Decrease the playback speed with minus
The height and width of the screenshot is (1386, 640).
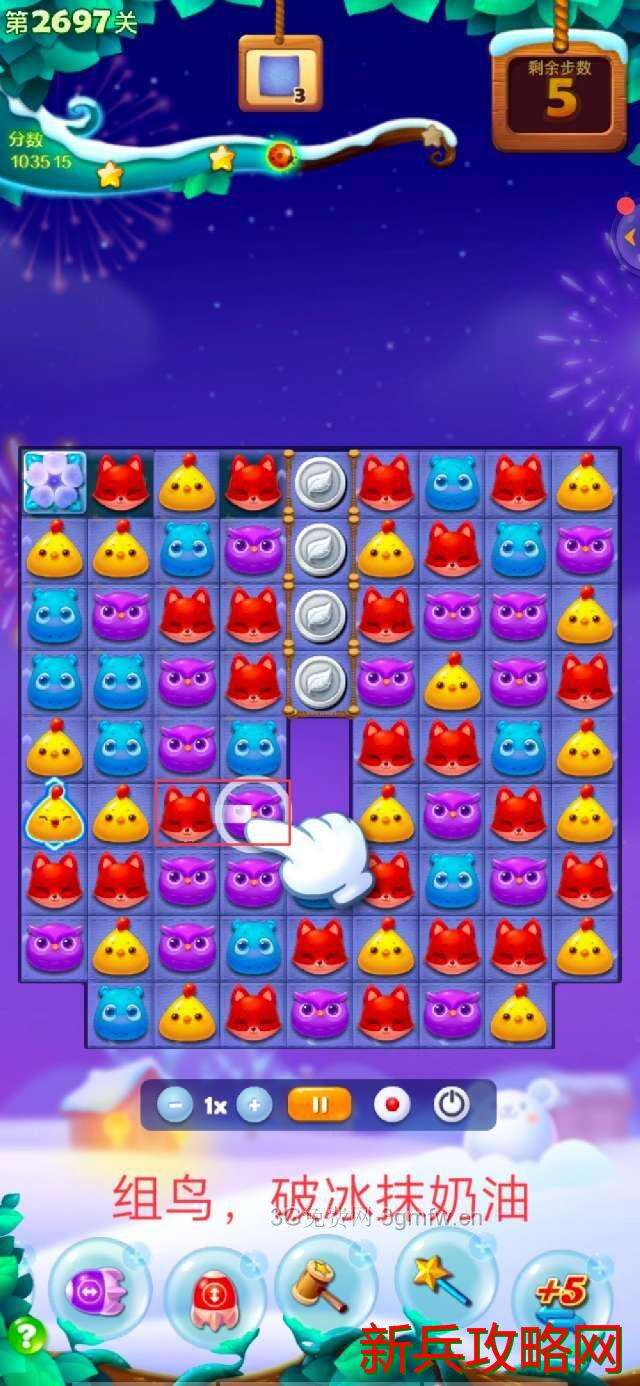point(175,1105)
